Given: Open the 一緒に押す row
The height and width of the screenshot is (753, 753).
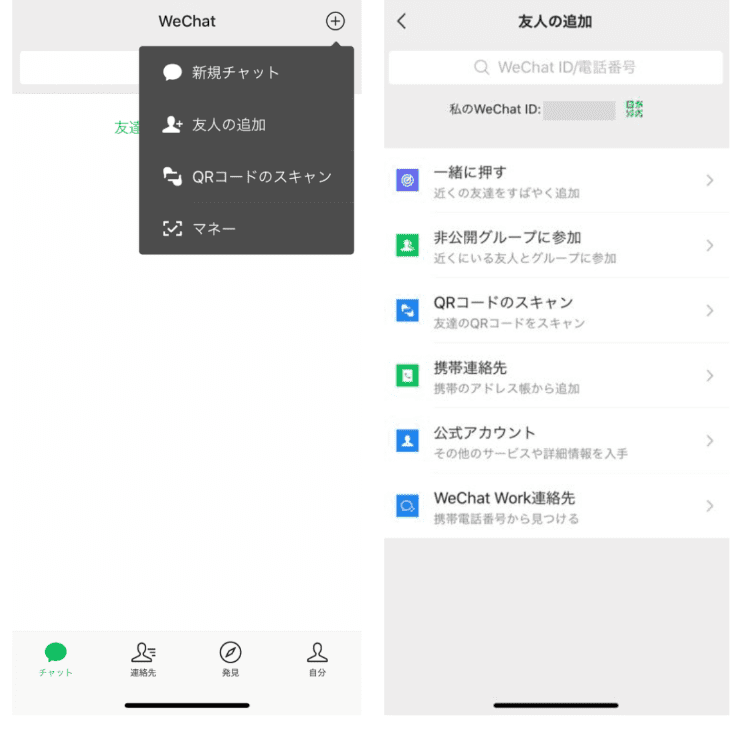Looking at the screenshot, I should coord(555,181).
